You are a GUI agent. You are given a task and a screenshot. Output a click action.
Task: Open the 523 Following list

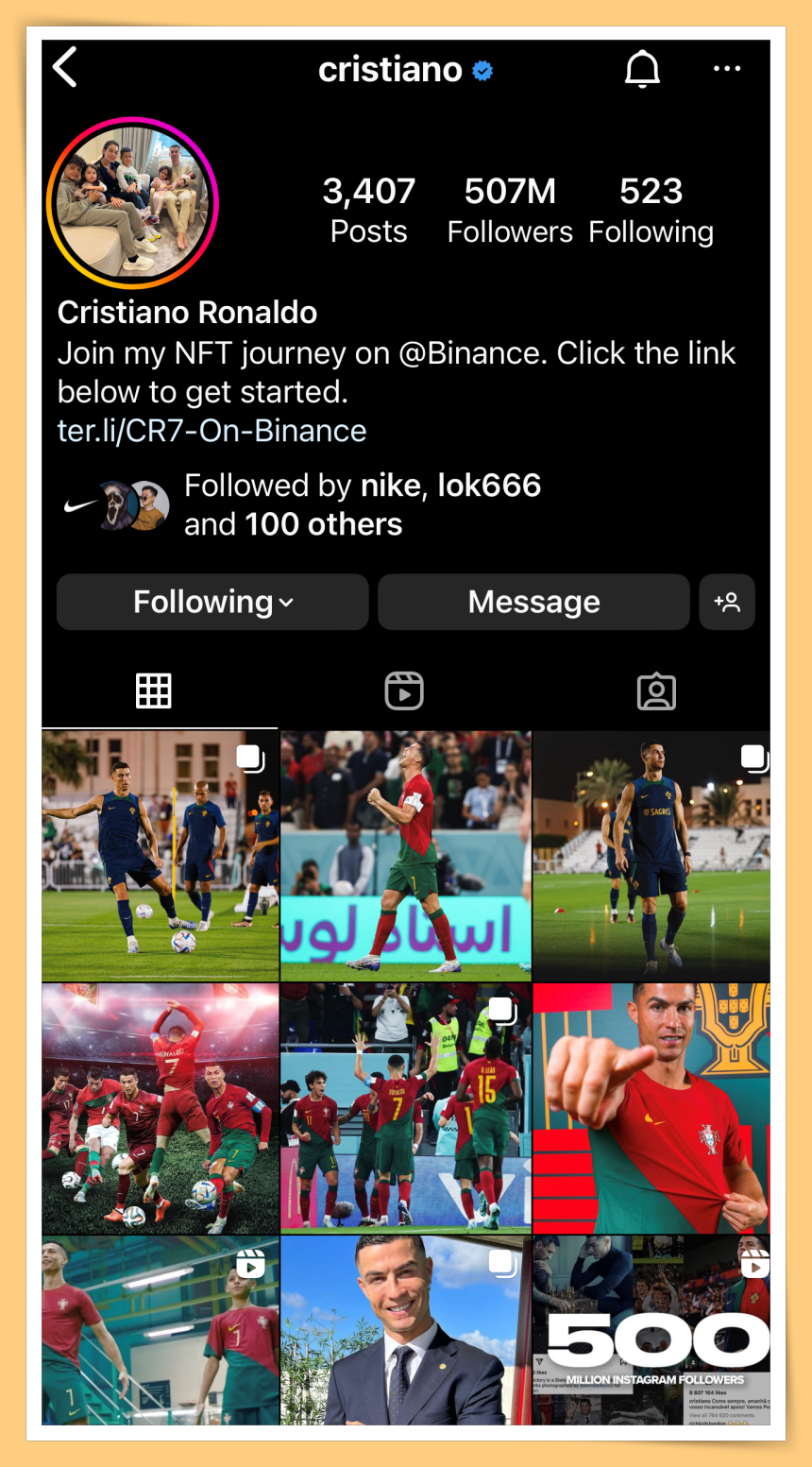651,210
